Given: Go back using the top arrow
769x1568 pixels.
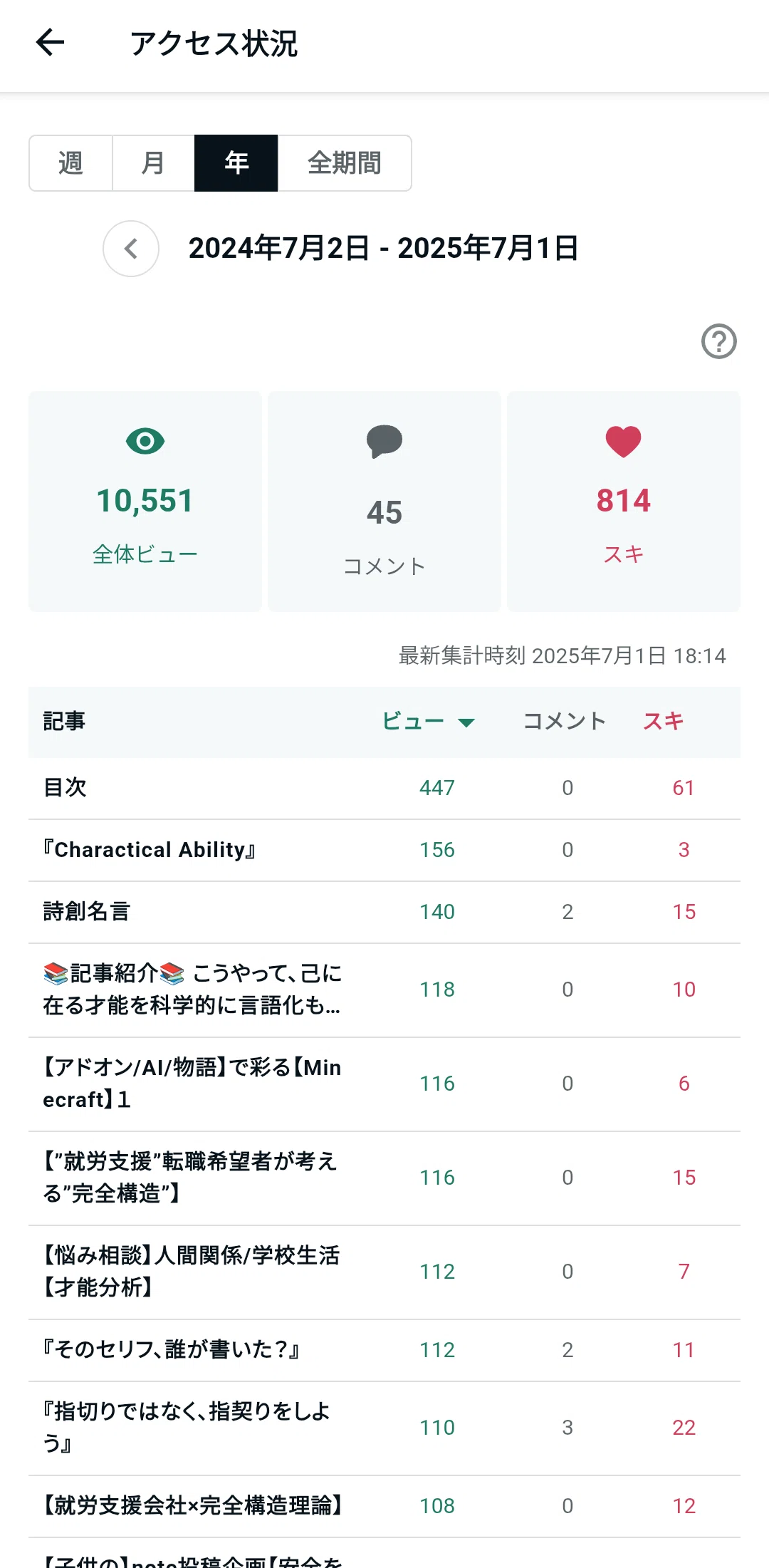Looking at the screenshot, I should tap(51, 43).
